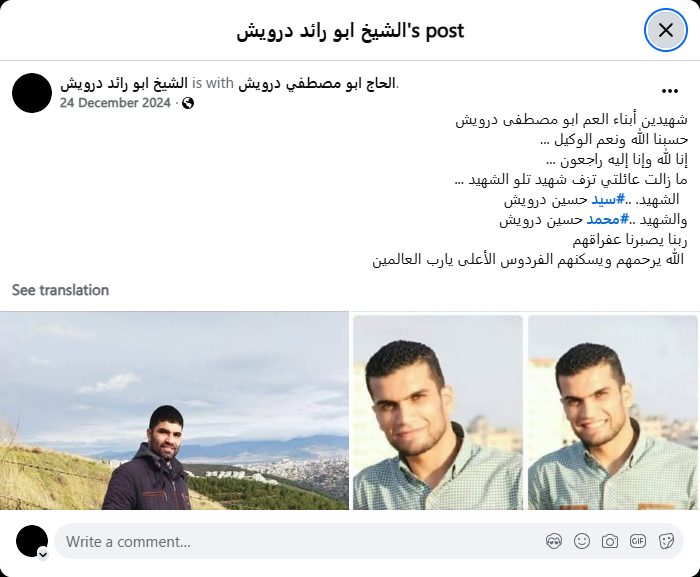Insert an avatar sticker in comment
The image size is (700, 577).
[x=554, y=541]
